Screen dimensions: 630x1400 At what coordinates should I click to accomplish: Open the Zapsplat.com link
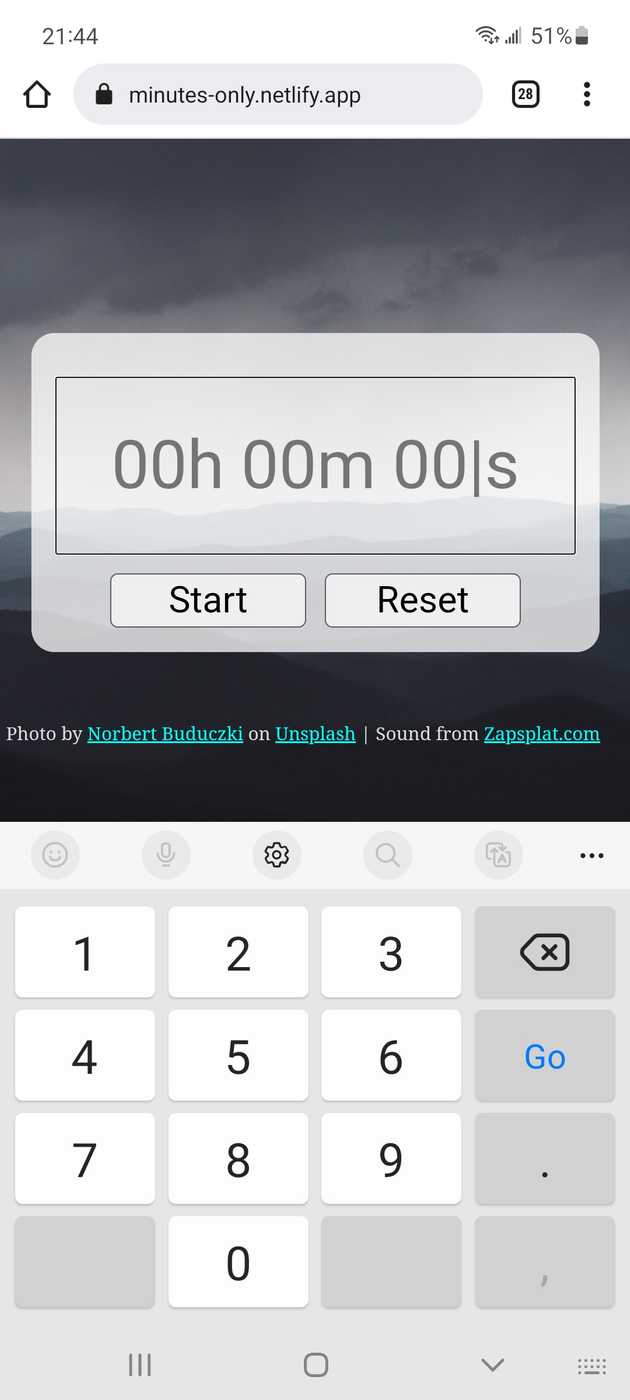click(542, 734)
